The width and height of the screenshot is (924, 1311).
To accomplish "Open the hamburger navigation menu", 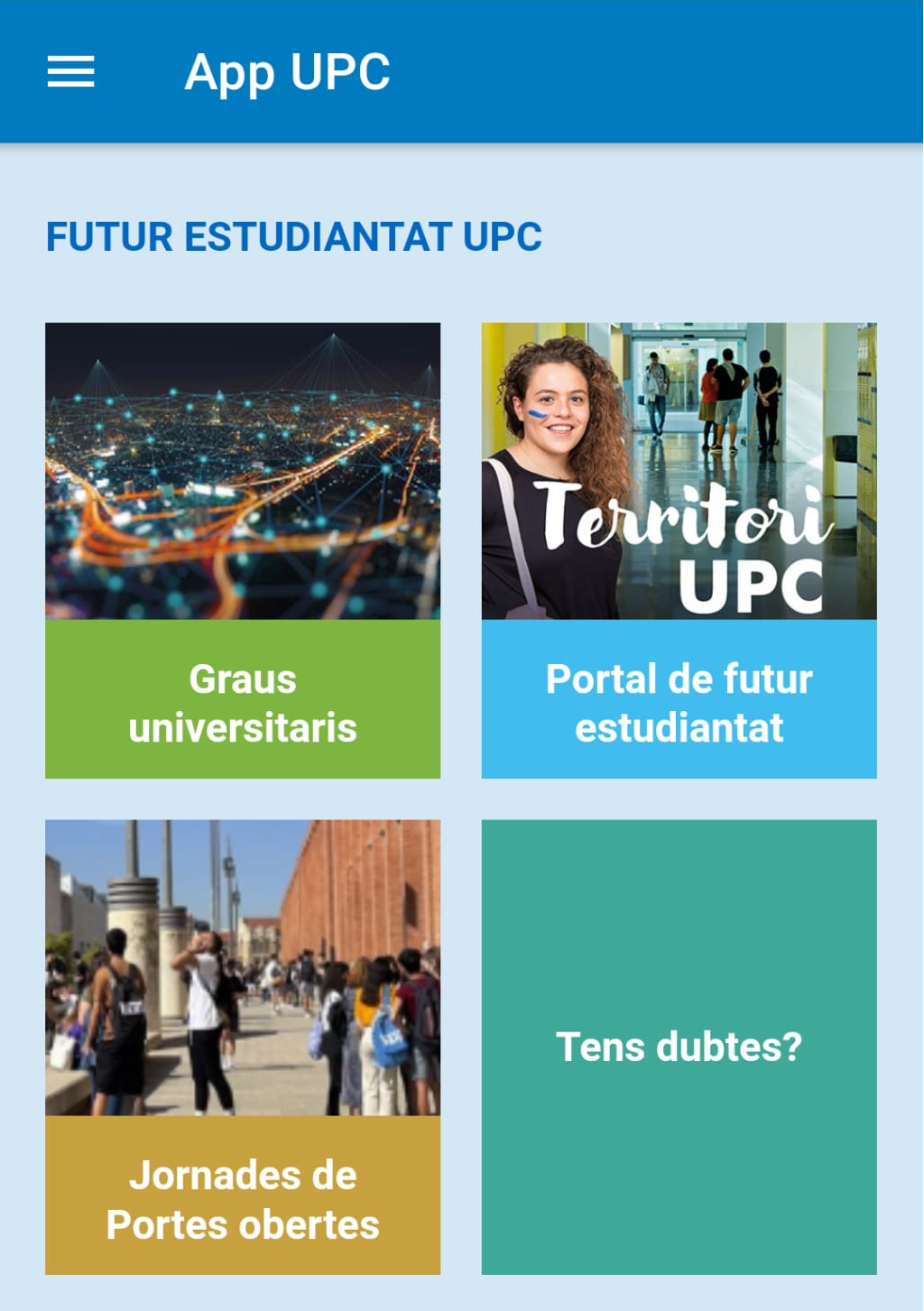I will pyautogui.click(x=70, y=71).
